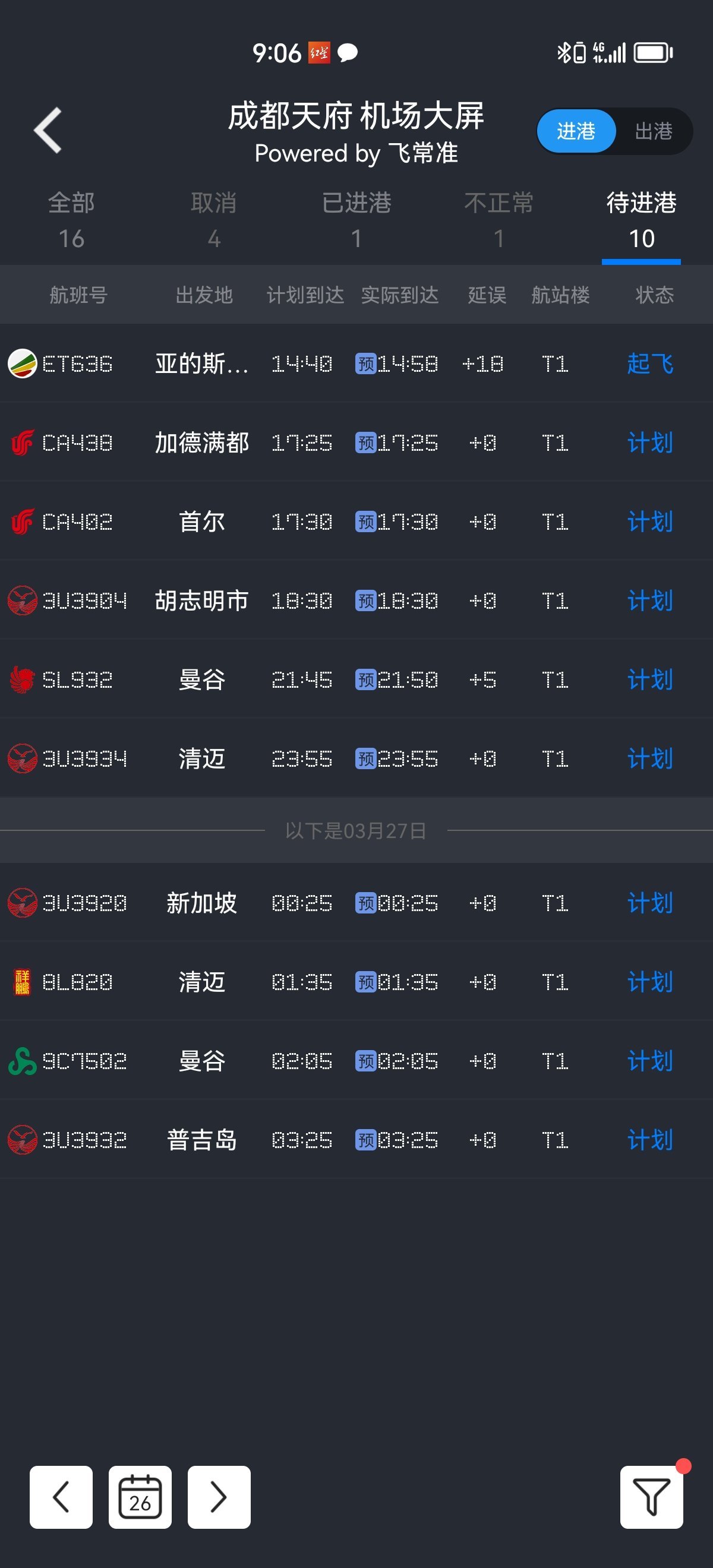The image size is (713, 1568).
Task: Open the flight filter options
Action: tap(651, 1497)
